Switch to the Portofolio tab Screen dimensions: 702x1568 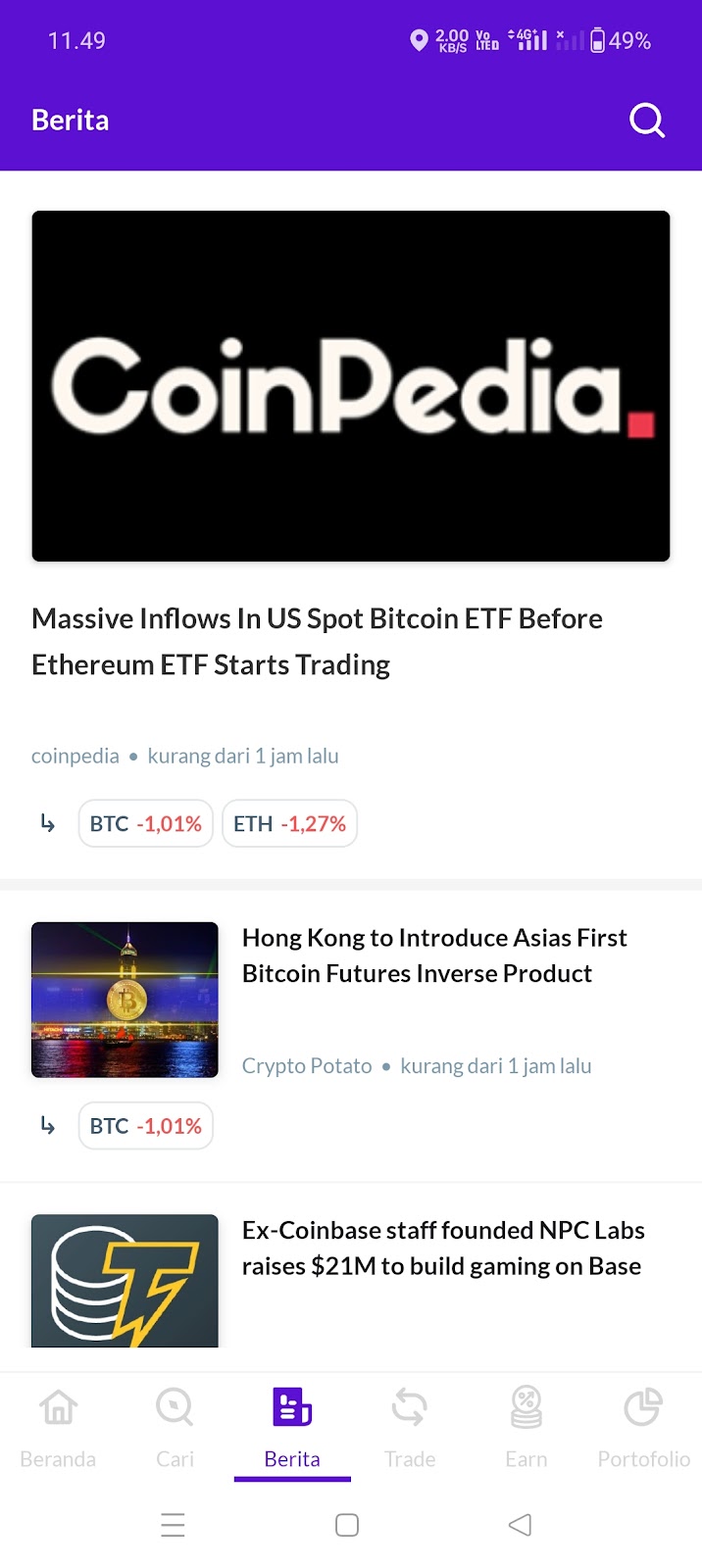pos(643,1427)
